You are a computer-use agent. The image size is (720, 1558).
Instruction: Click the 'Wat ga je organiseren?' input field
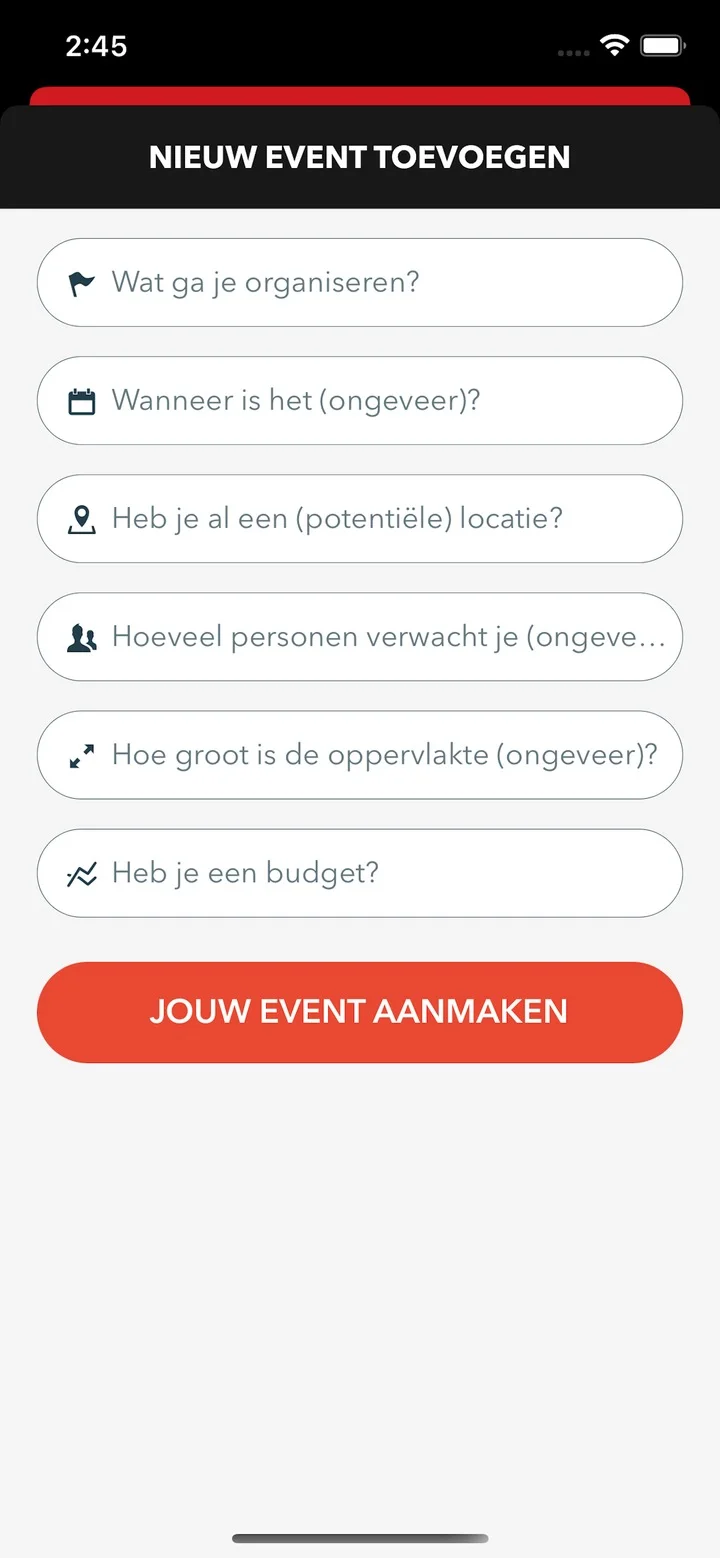[x=360, y=281]
